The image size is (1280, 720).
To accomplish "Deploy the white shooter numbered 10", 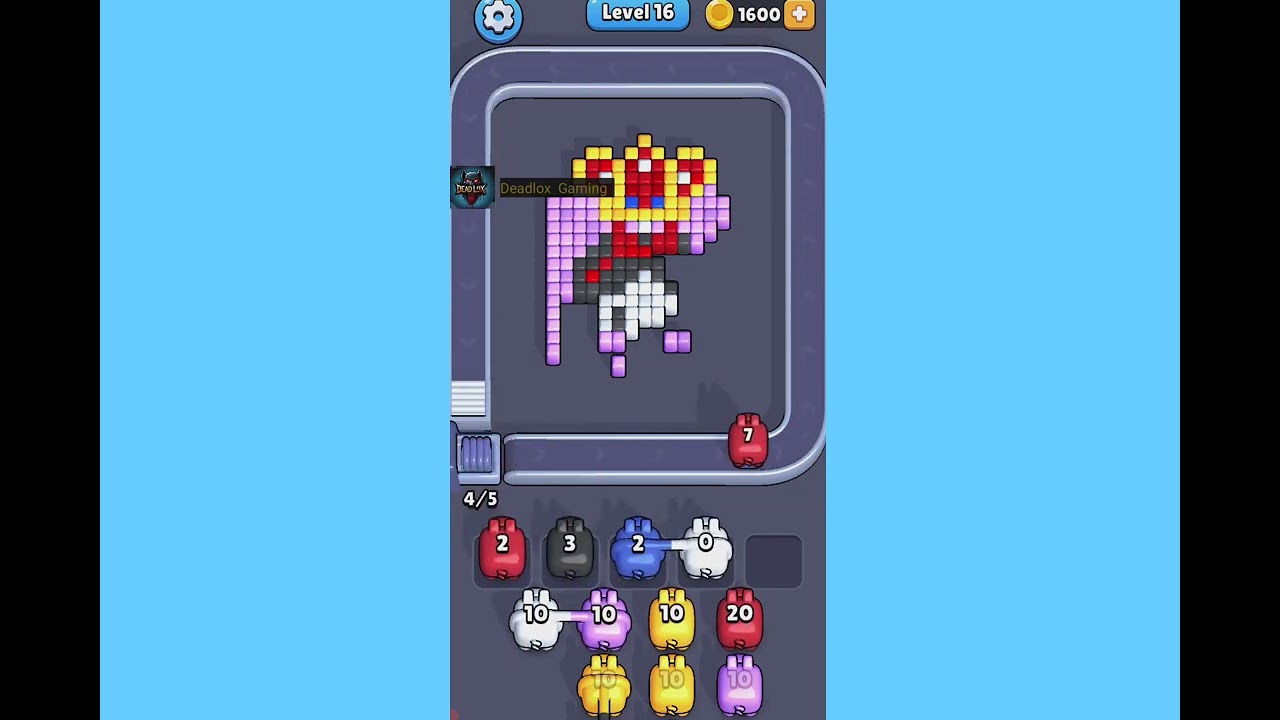I will pos(536,619).
